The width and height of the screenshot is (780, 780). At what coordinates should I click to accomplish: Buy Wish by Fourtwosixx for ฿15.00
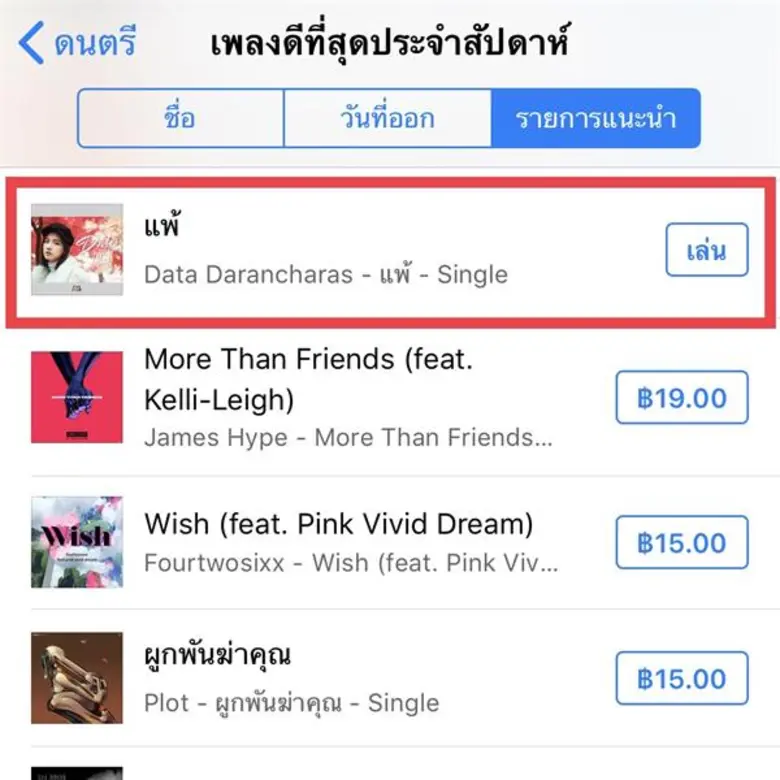[681, 543]
